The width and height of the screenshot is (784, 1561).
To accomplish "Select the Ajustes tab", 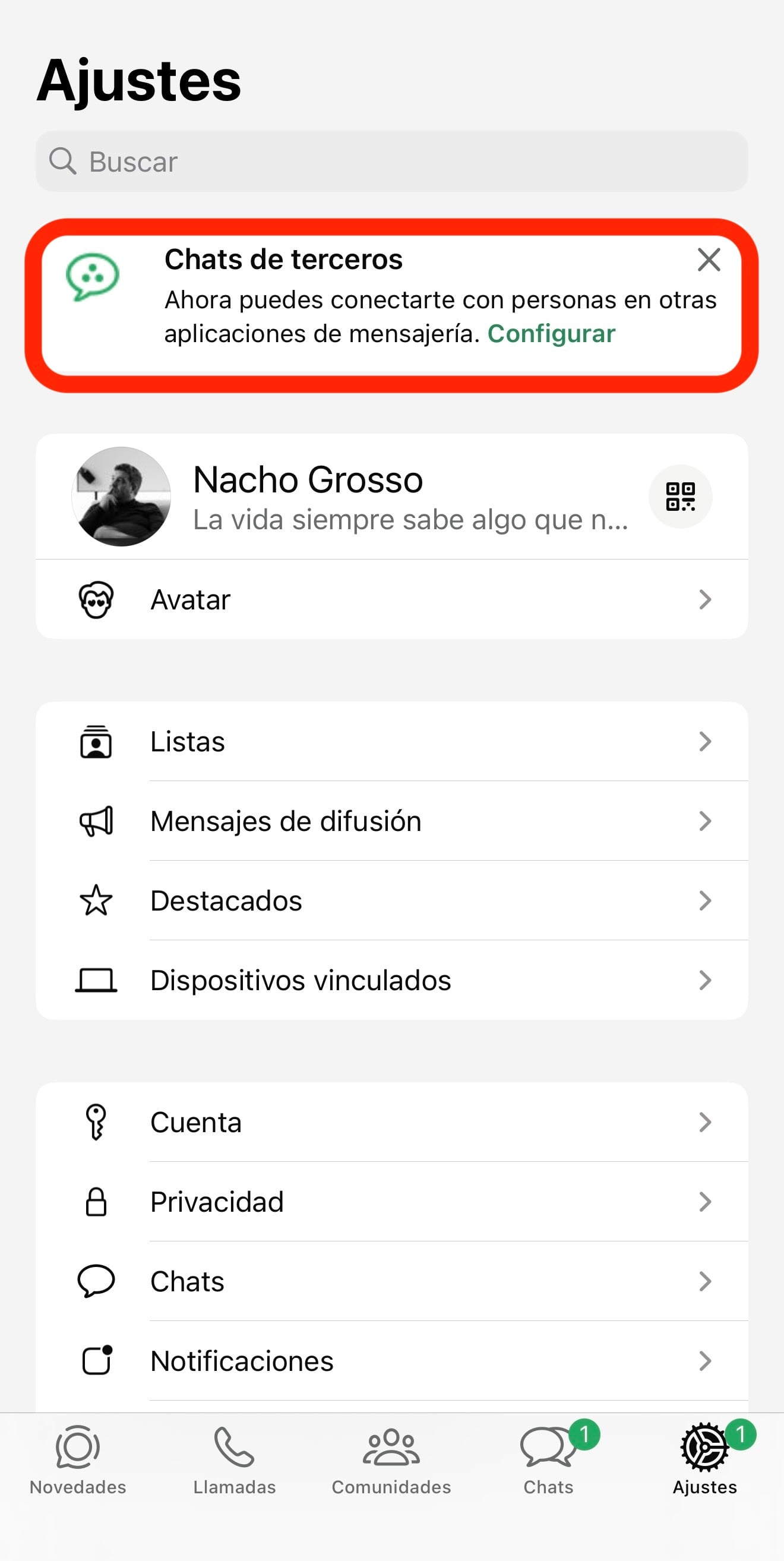I will click(704, 1461).
